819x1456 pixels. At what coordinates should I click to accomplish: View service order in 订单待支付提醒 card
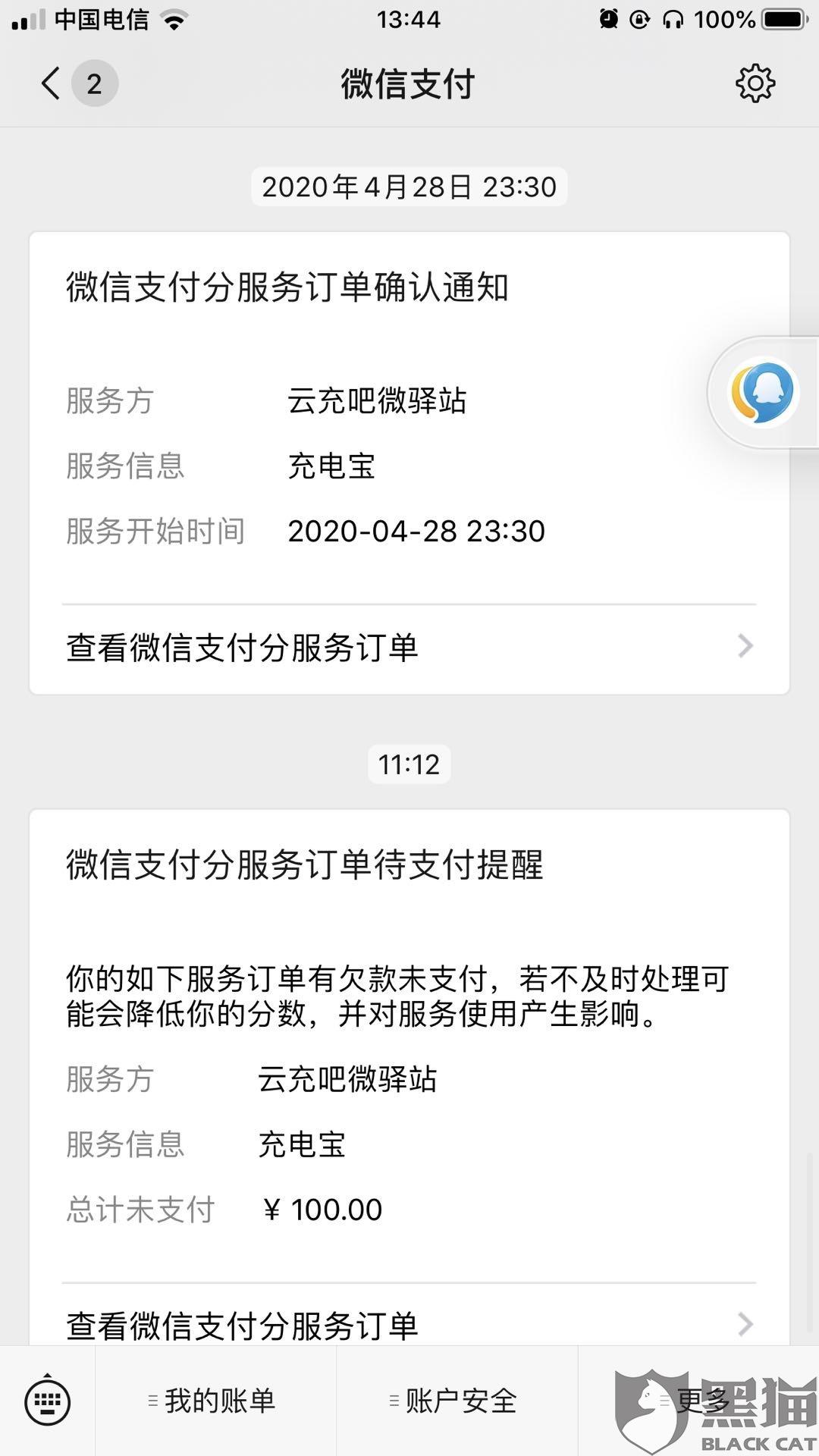tap(409, 1325)
